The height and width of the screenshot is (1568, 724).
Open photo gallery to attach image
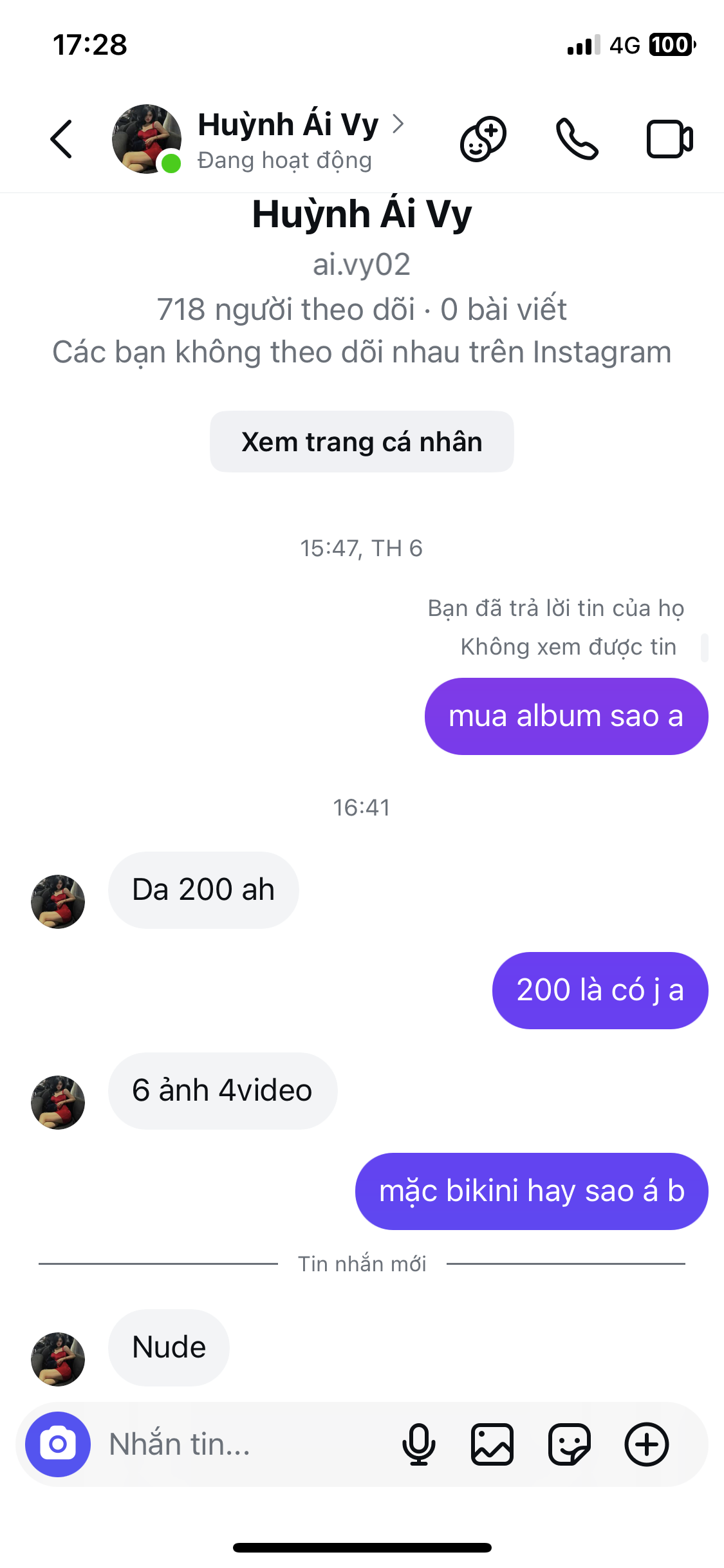[492, 1444]
